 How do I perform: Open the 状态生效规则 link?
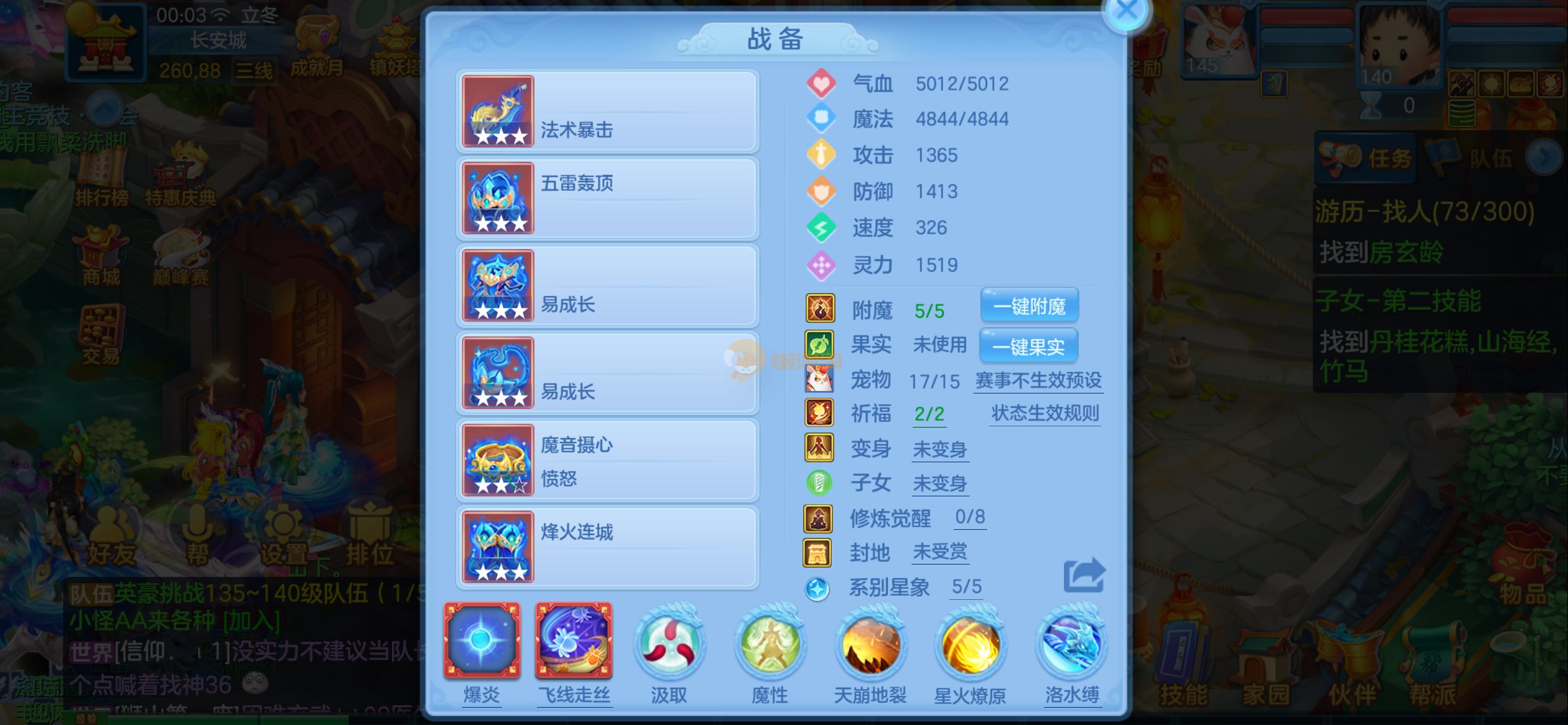[x=1045, y=413]
